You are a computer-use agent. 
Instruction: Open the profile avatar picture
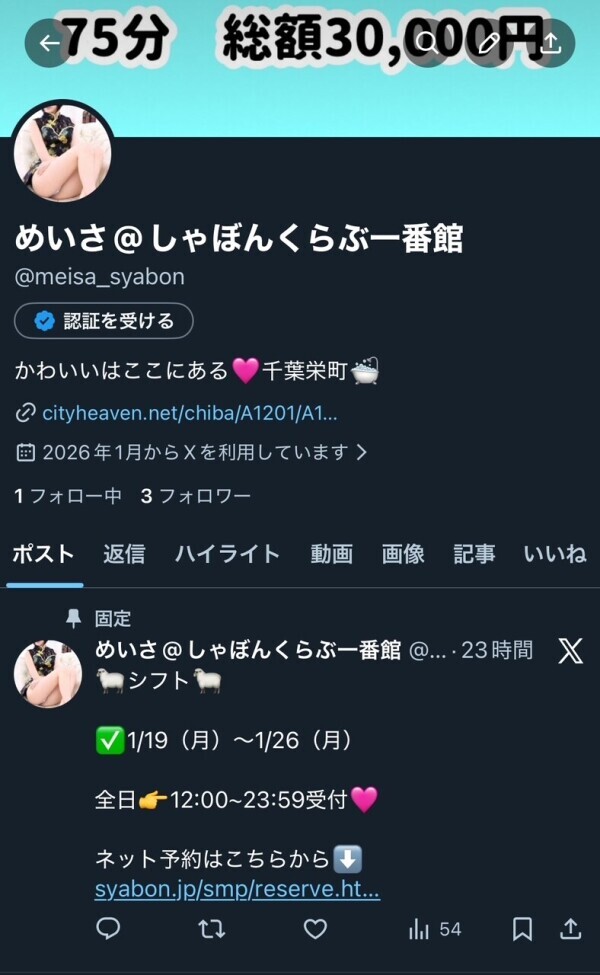tap(62, 153)
